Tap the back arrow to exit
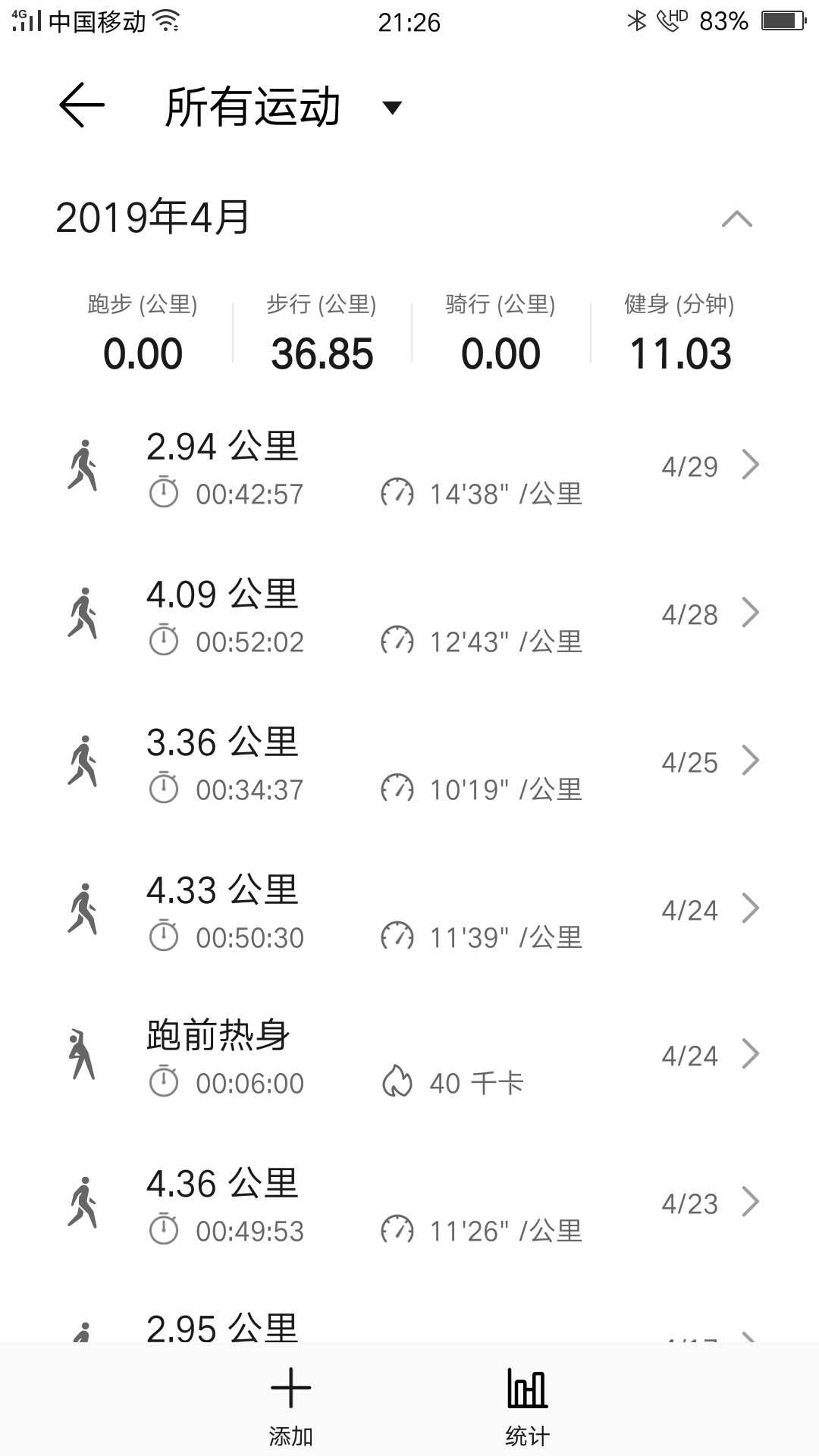The image size is (819, 1456). pos(82,106)
